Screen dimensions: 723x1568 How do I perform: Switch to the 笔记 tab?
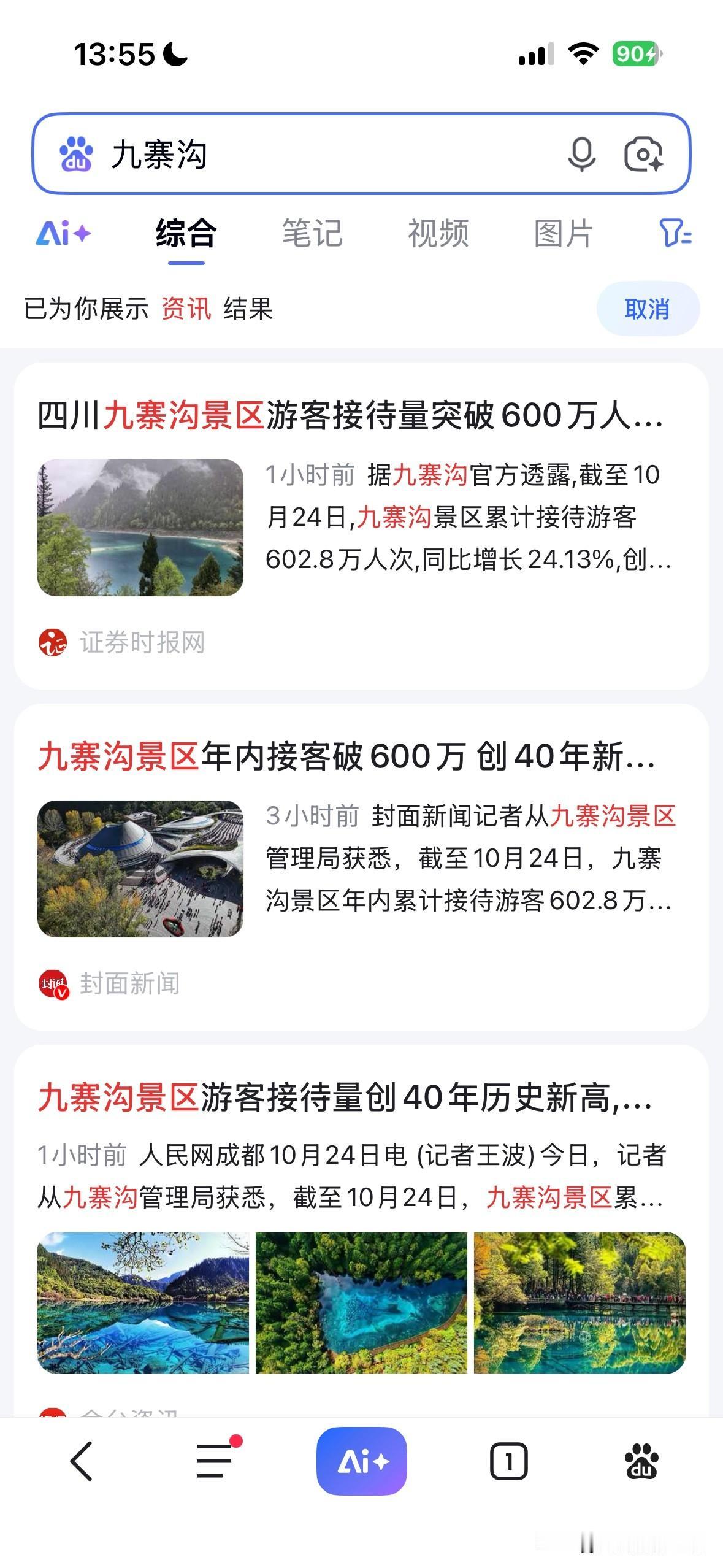(x=312, y=234)
